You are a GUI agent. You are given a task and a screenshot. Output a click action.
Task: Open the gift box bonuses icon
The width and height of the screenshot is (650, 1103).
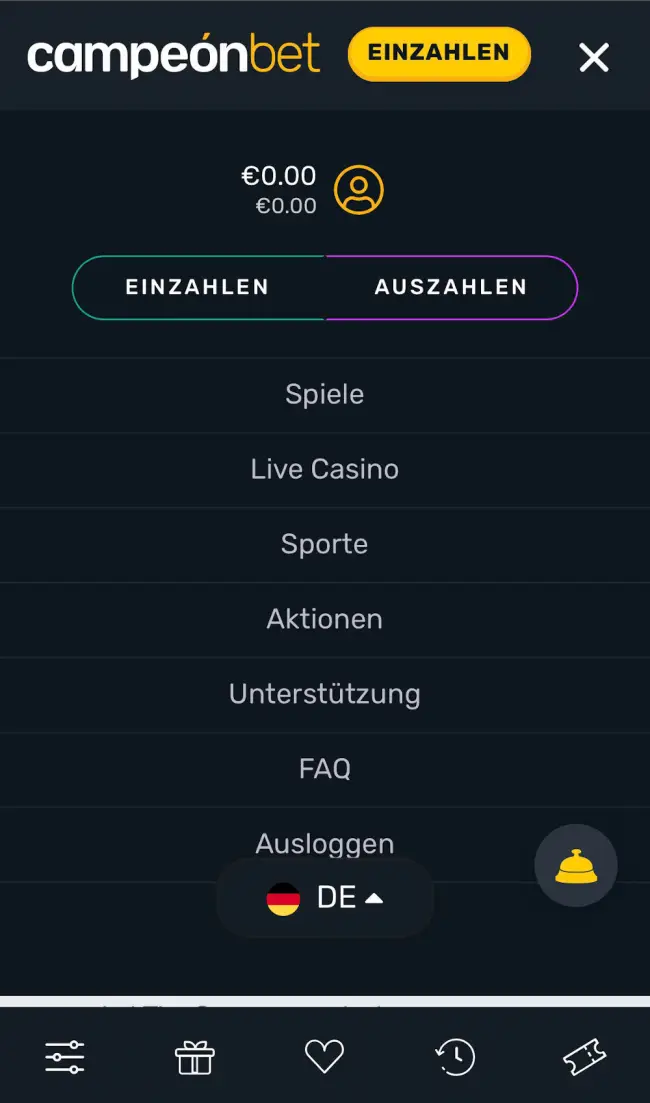point(195,1056)
